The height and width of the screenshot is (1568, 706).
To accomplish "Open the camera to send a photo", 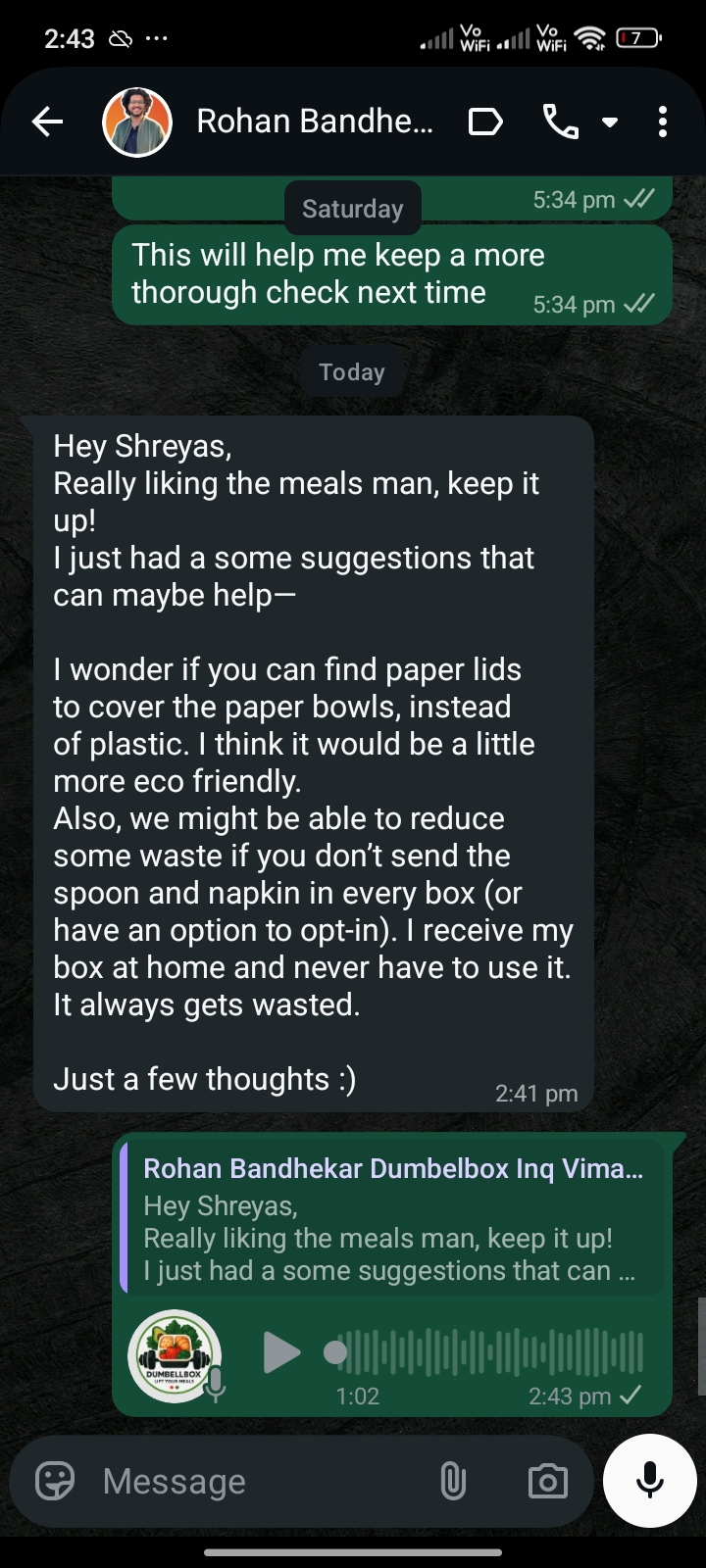I will pos(547,1481).
